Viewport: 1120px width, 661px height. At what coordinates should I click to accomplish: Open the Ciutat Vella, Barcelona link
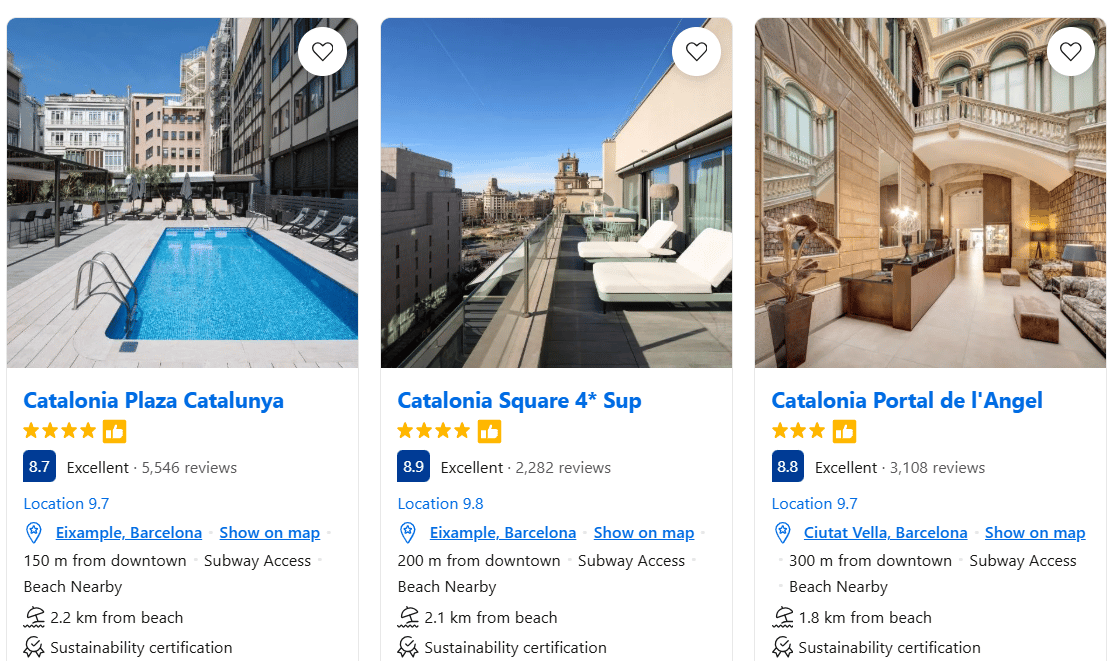(x=885, y=533)
